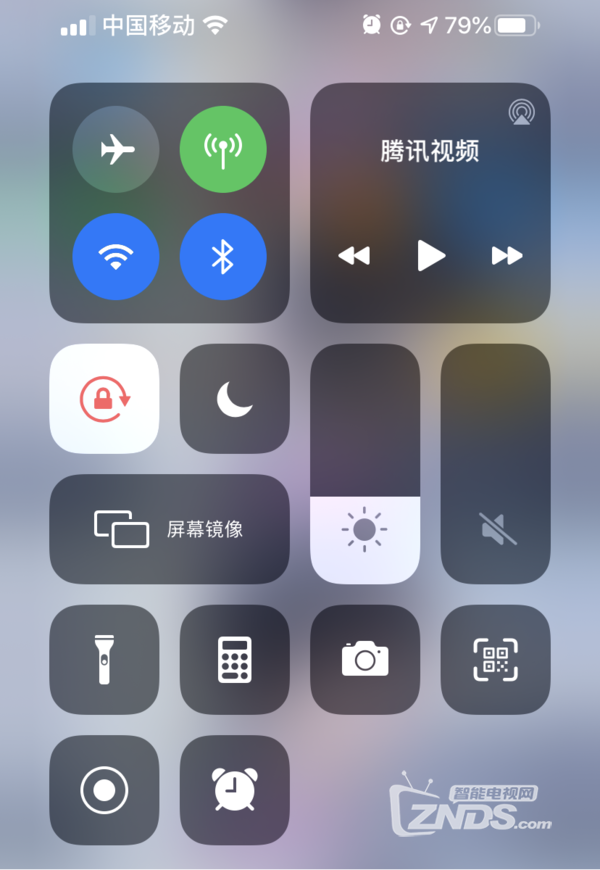This screenshot has width=600, height=870.
Task: Skip to the previous track
Action: [353, 256]
